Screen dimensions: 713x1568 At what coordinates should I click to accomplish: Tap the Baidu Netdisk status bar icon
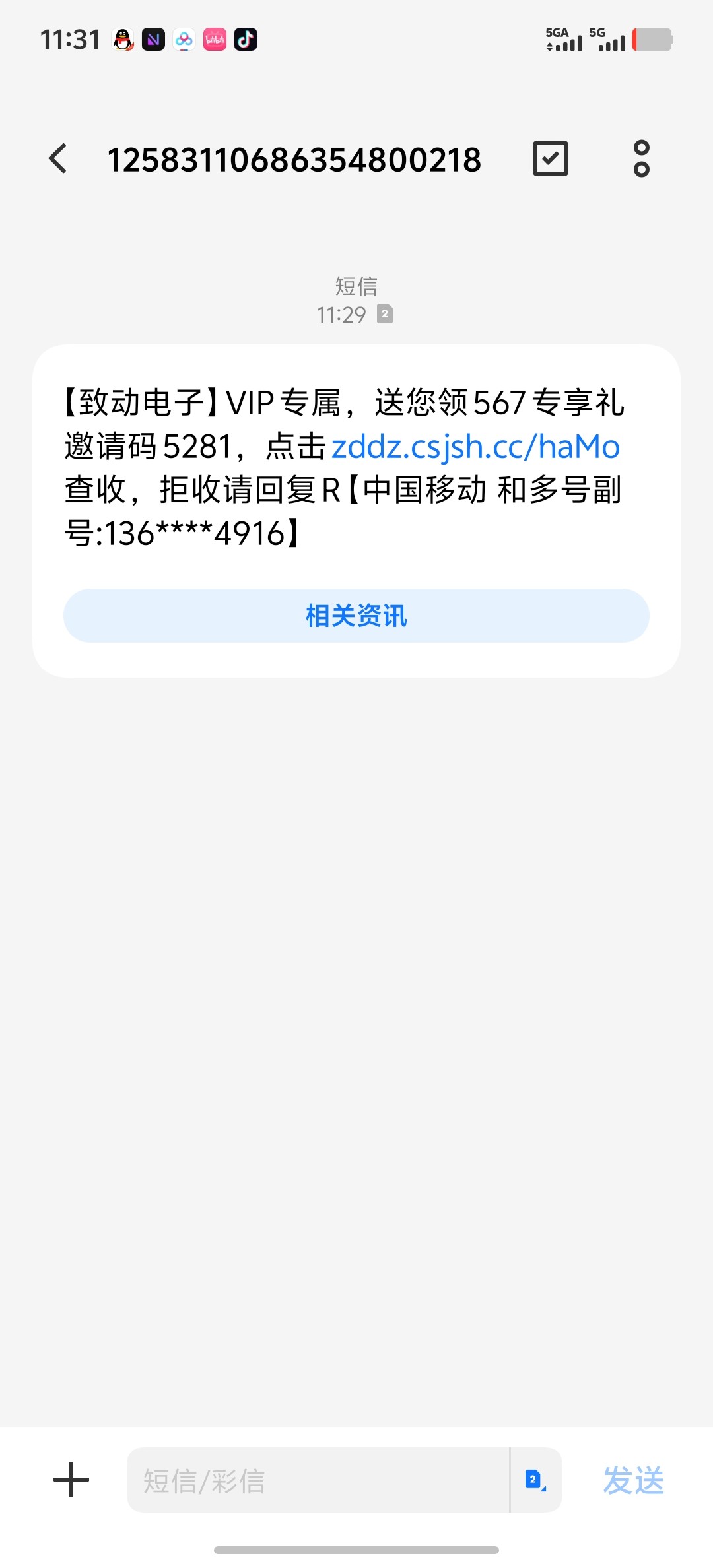pyautogui.click(x=185, y=40)
